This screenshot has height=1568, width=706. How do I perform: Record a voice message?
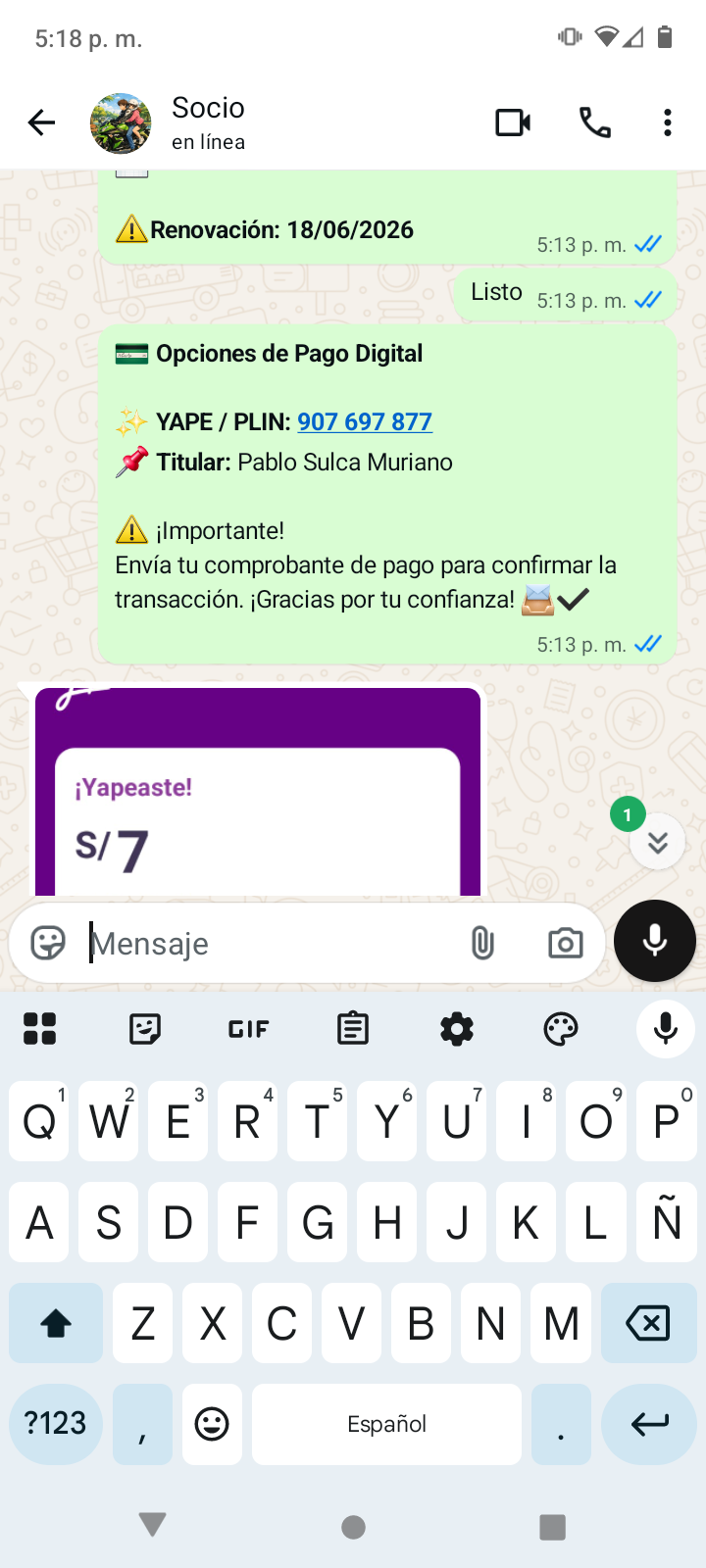655,941
